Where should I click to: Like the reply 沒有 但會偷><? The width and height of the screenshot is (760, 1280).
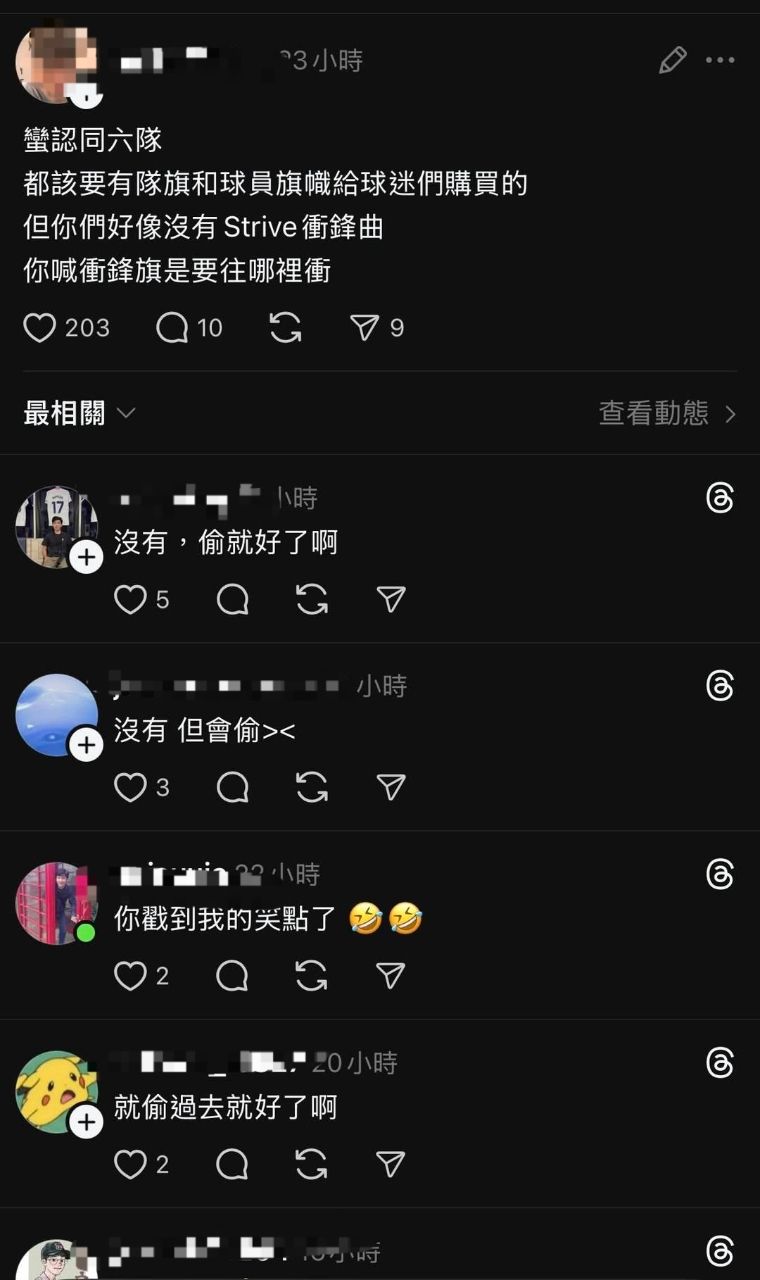tap(130, 788)
